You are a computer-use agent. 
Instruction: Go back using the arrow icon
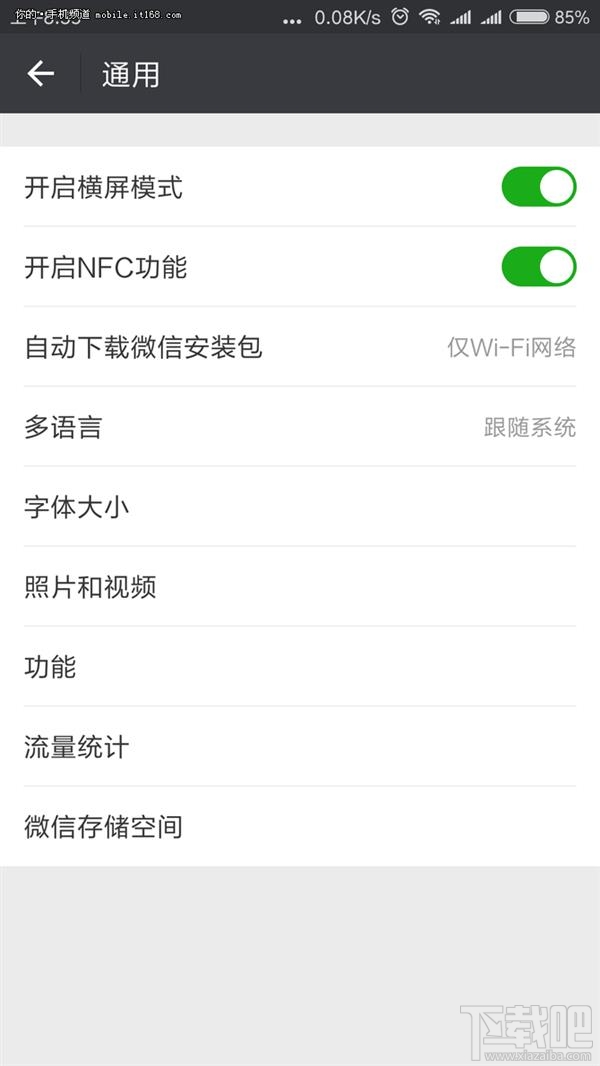(x=40, y=74)
